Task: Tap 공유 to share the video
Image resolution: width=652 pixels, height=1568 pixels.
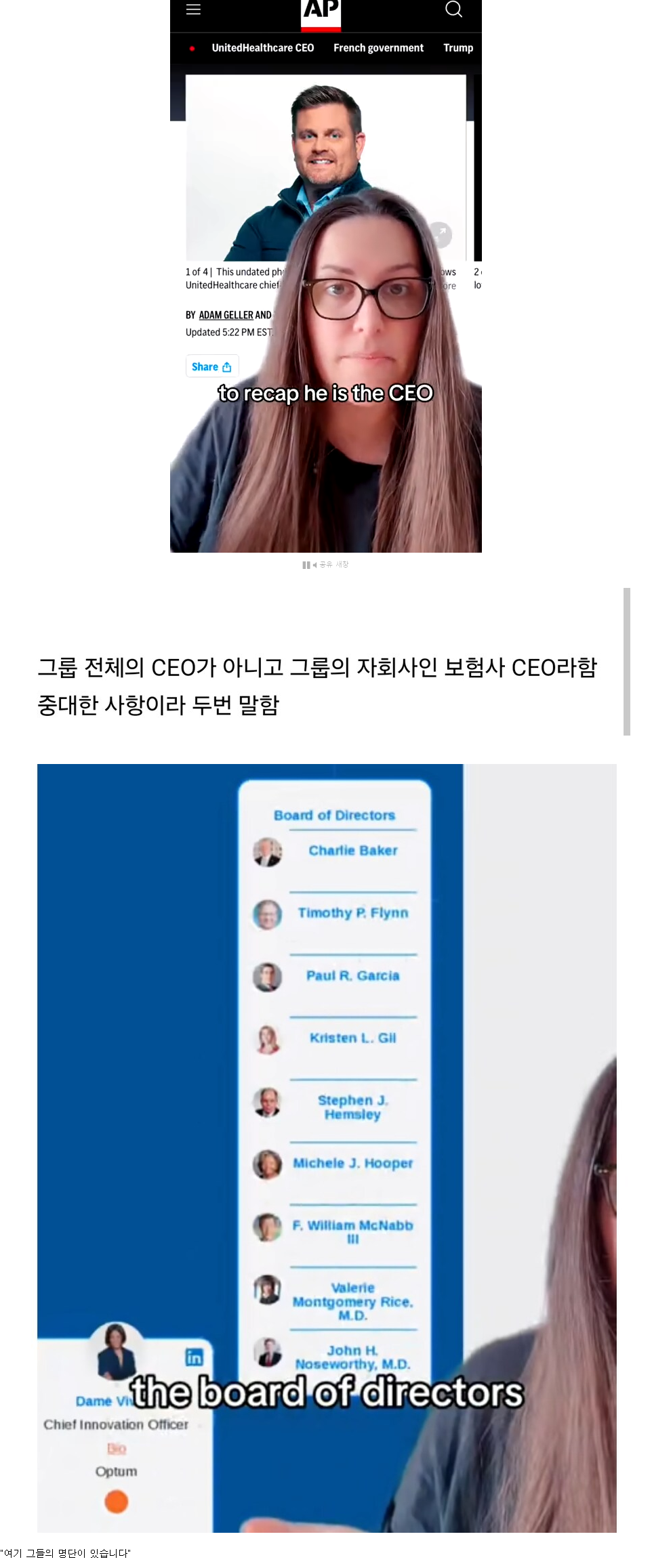Action: tap(326, 564)
